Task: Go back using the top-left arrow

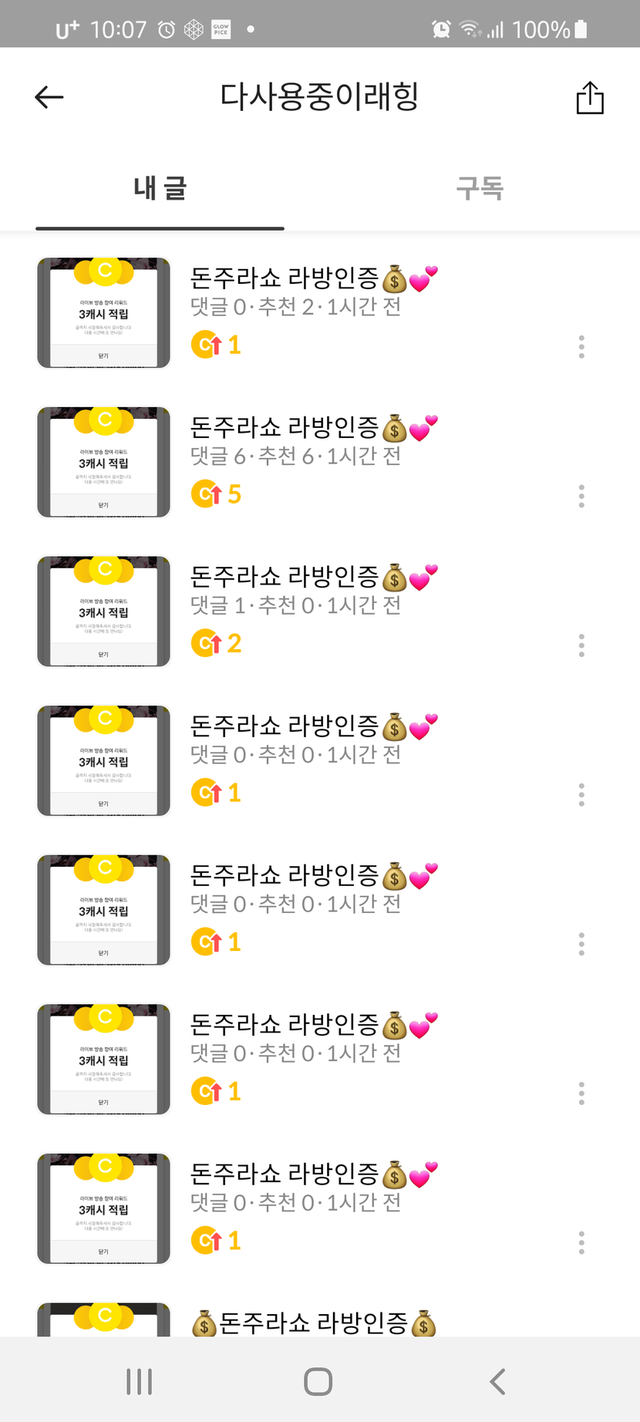Action: (x=49, y=97)
